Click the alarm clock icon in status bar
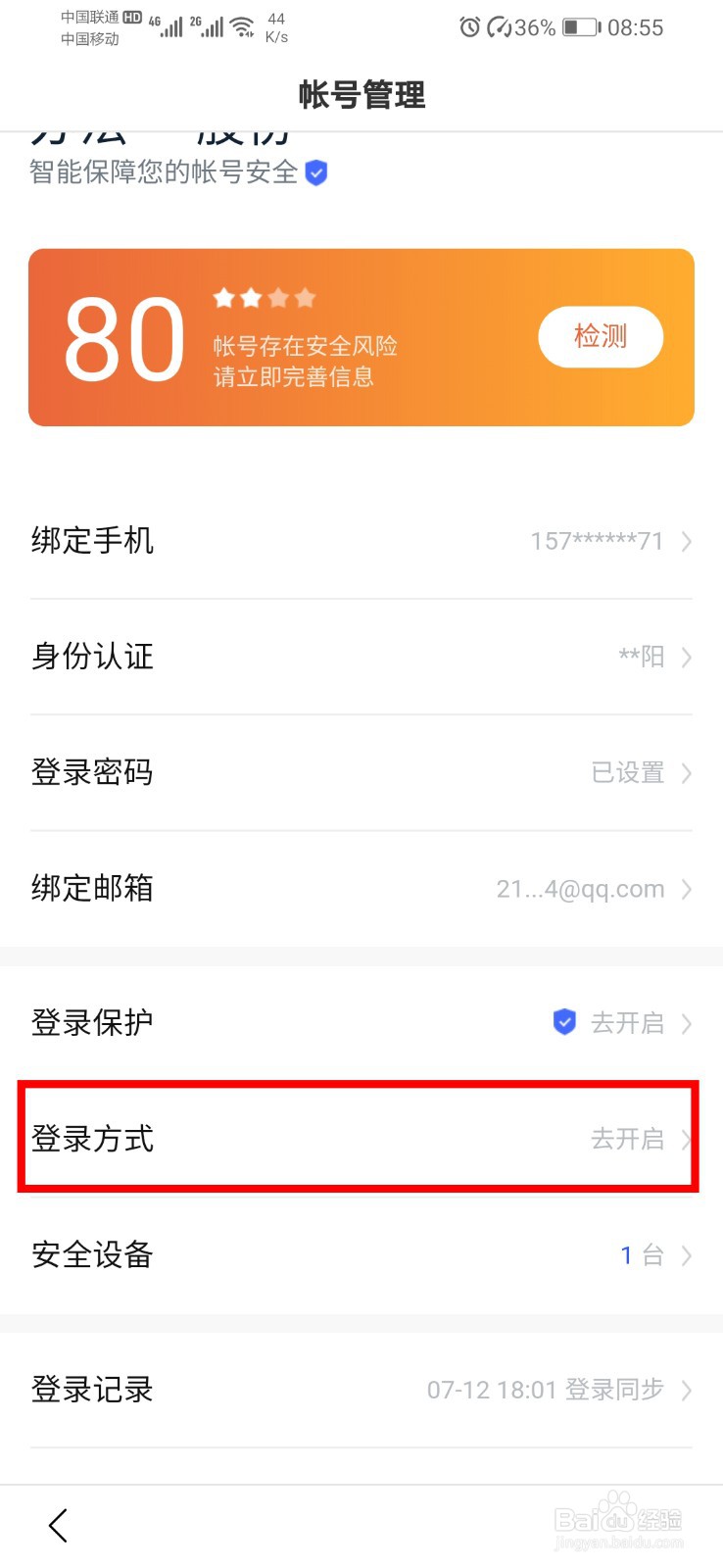 pyautogui.click(x=469, y=26)
